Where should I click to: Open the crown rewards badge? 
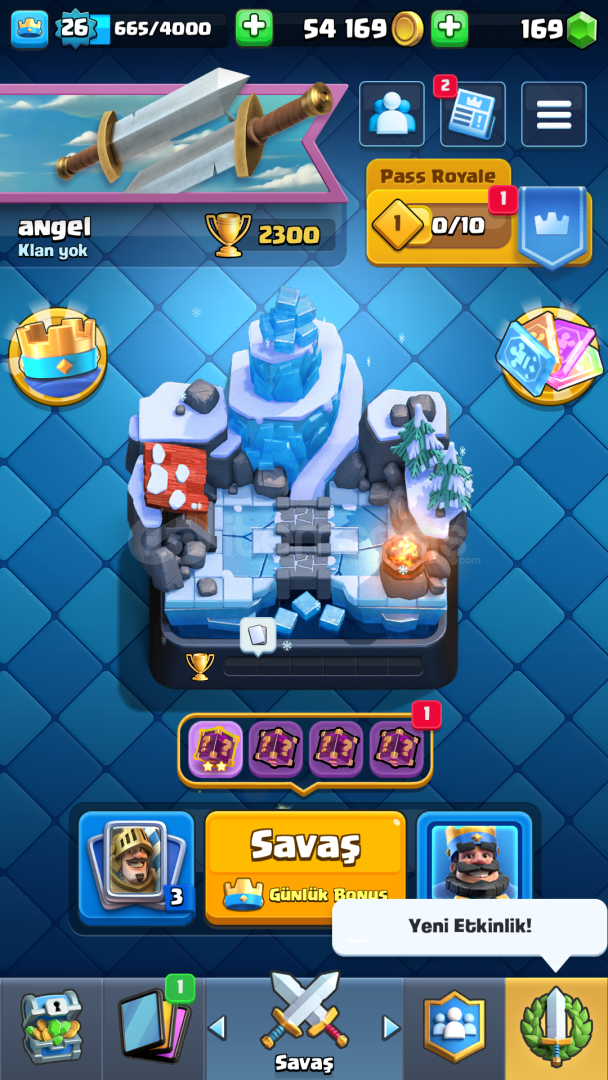pos(58,356)
